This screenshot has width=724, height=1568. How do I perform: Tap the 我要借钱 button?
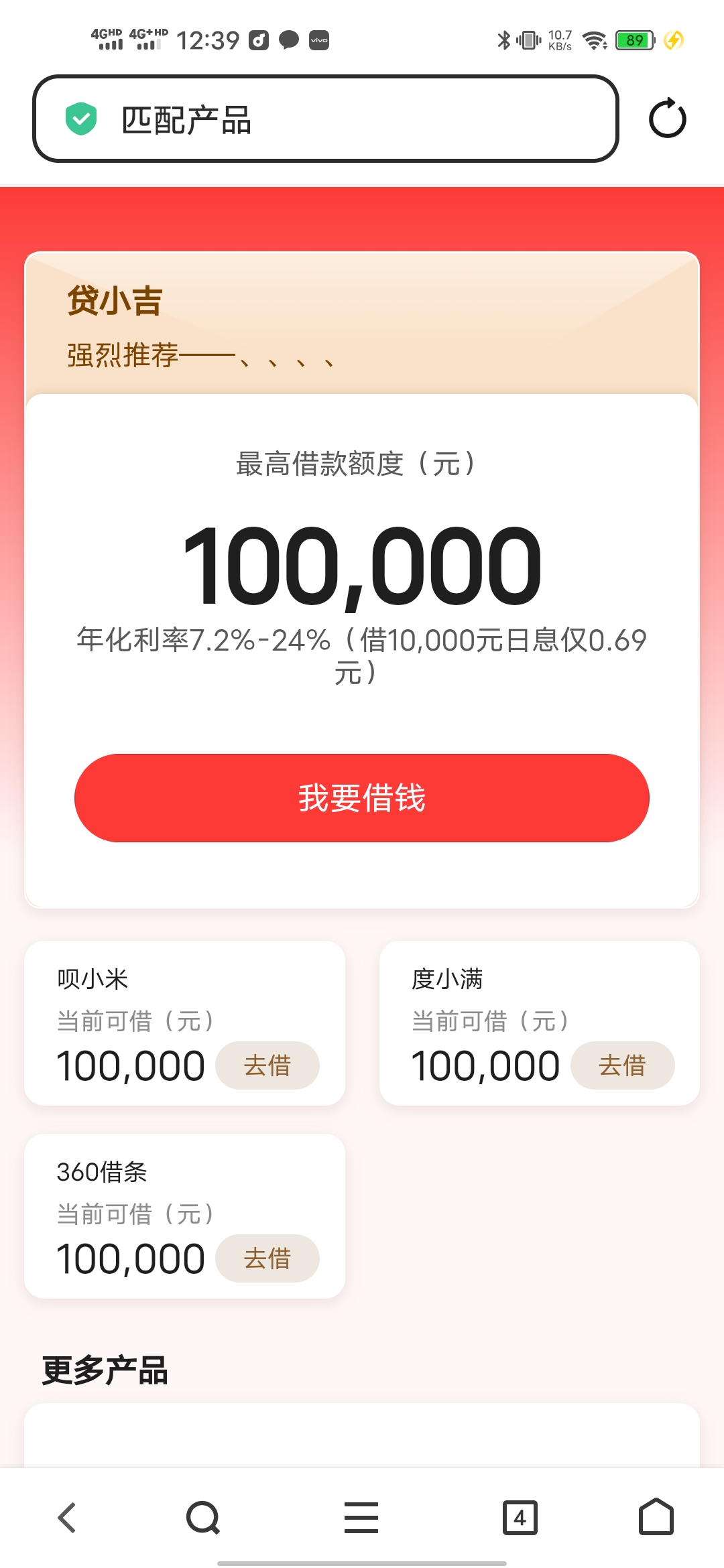coord(361,797)
